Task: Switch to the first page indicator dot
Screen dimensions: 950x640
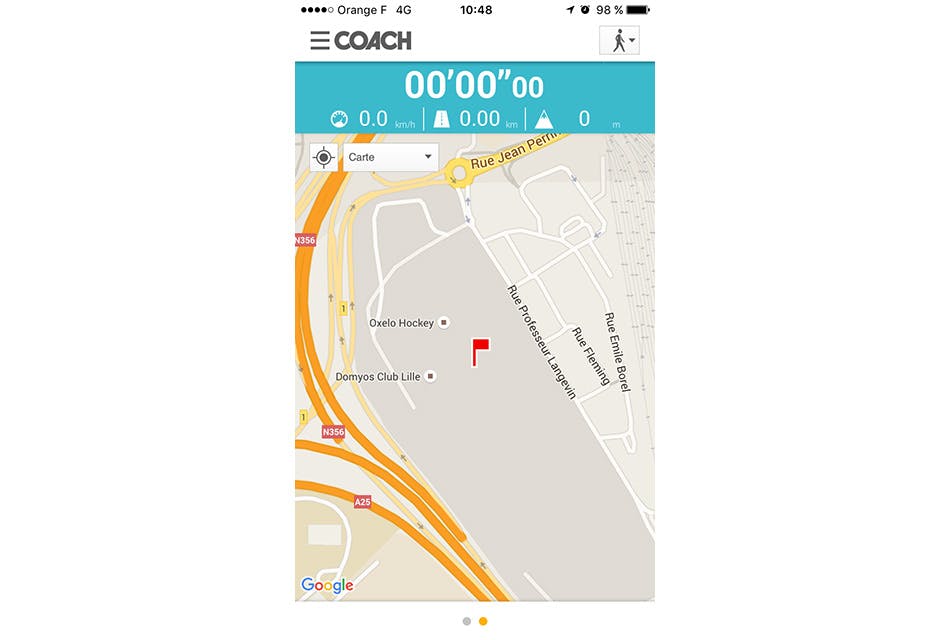Action: click(x=467, y=621)
